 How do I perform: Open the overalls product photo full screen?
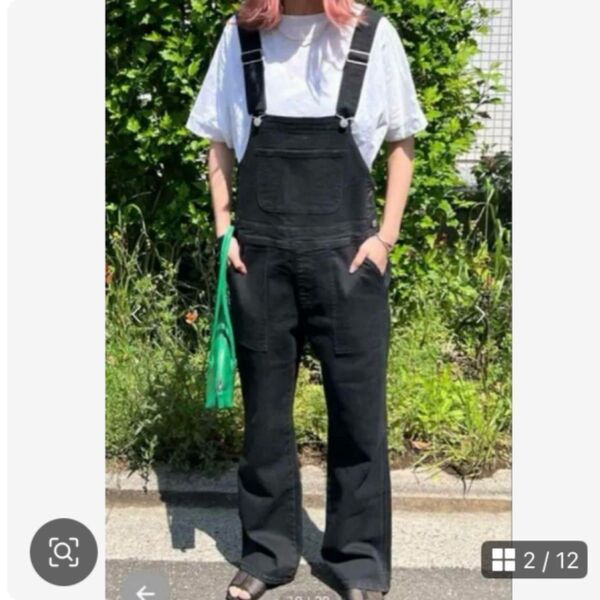tap(308, 300)
